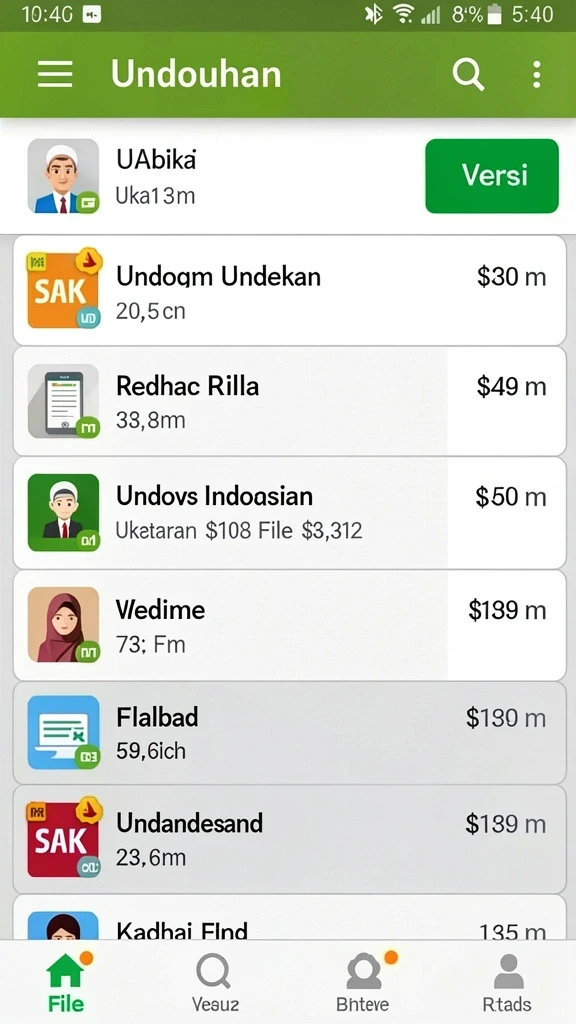Switch to the Veauz search tab
This screenshot has height=1024, width=576.
215,982
